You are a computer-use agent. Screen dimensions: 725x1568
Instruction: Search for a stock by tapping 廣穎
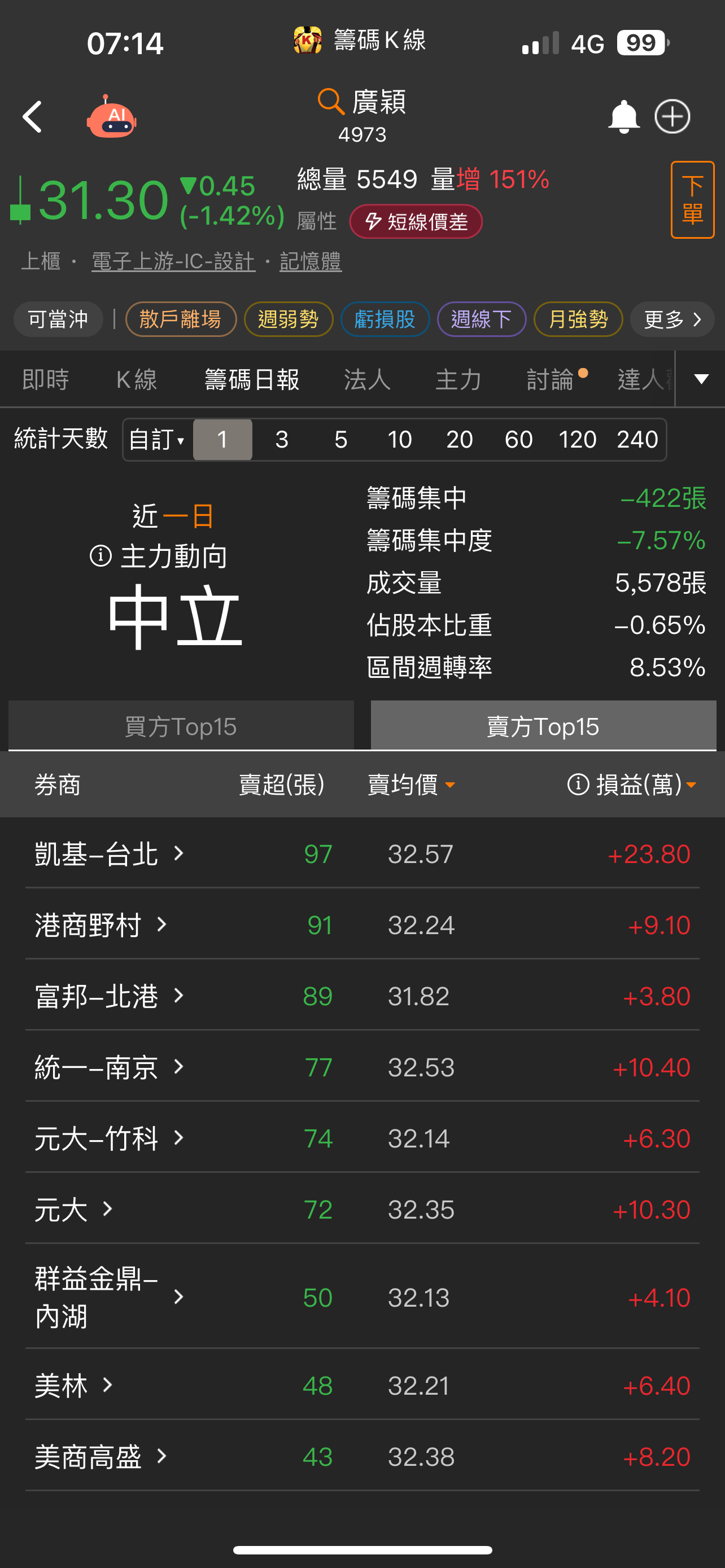tap(363, 102)
